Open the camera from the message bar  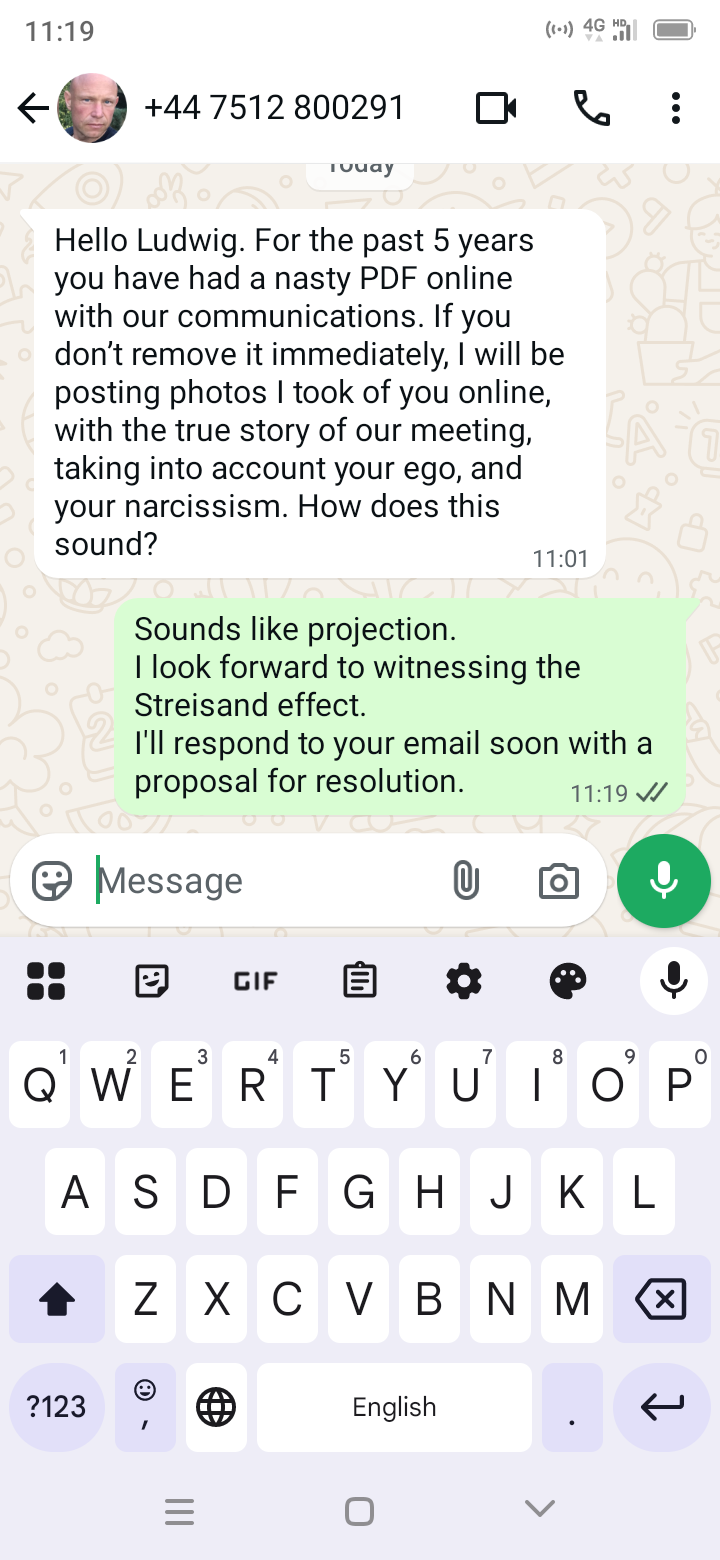click(x=558, y=881)
